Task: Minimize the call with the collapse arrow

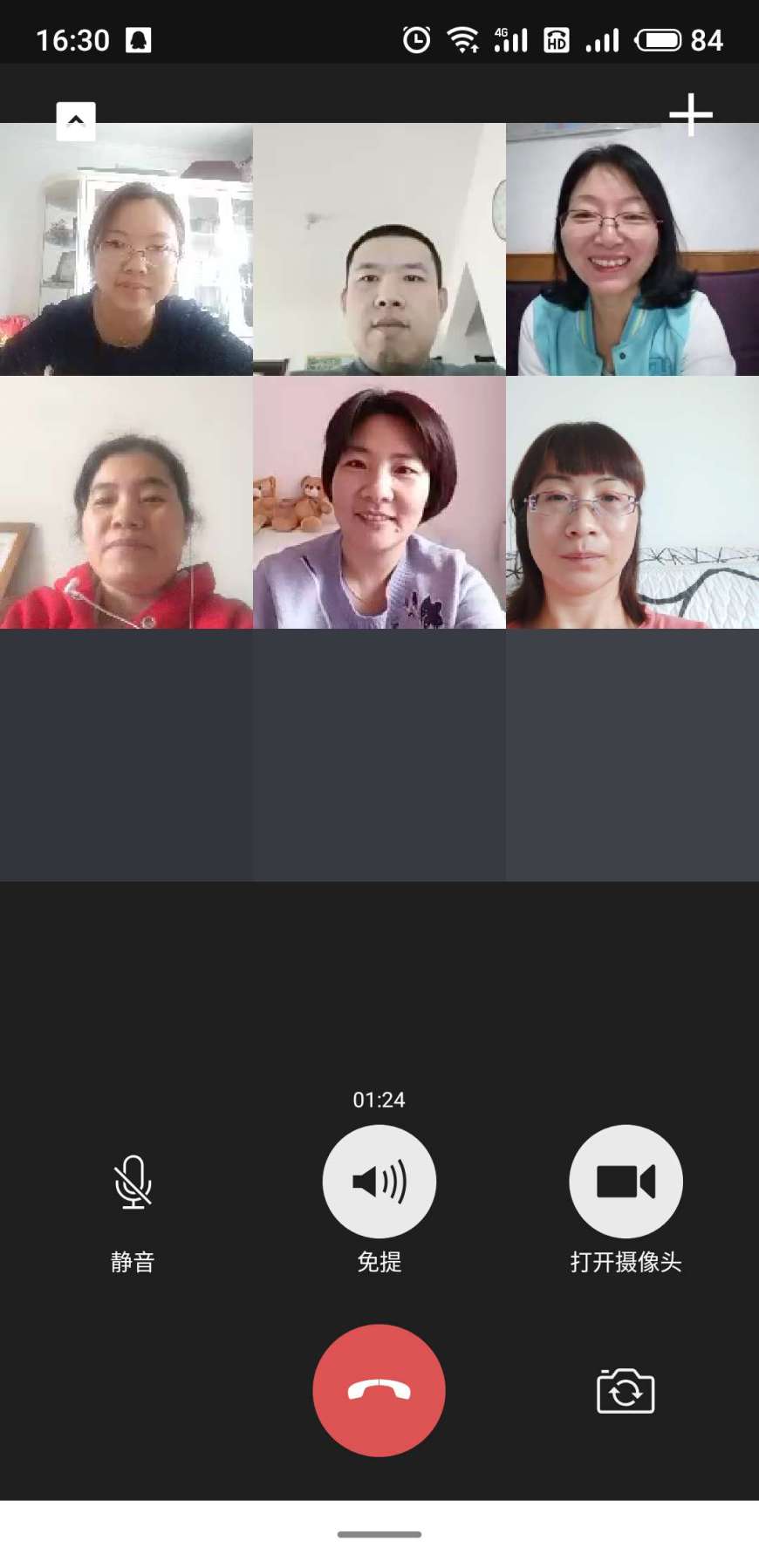Action: coord(76,121)
